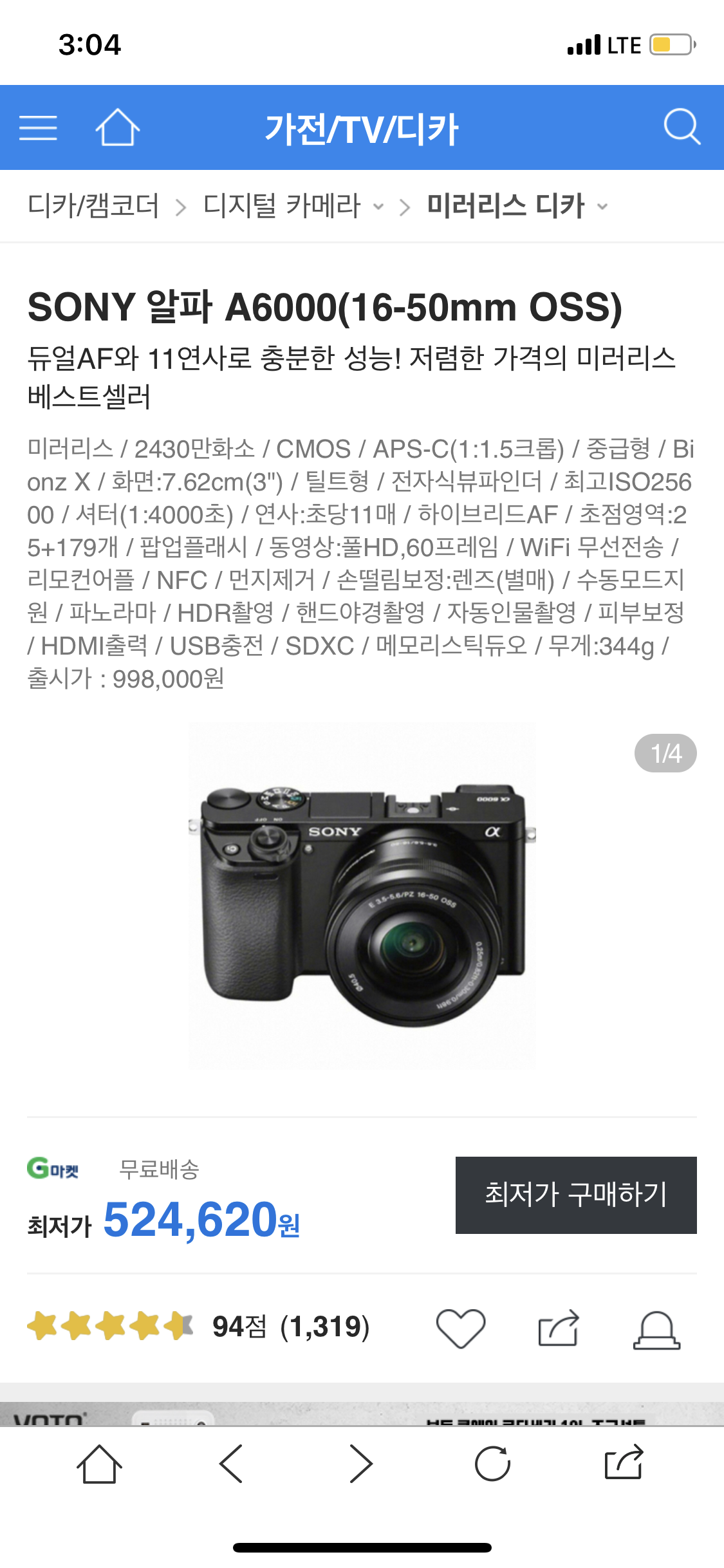The height and width of the screenshot is (1568, 724).
Task: Go to home via header house icon
Action: coord(117,127)
